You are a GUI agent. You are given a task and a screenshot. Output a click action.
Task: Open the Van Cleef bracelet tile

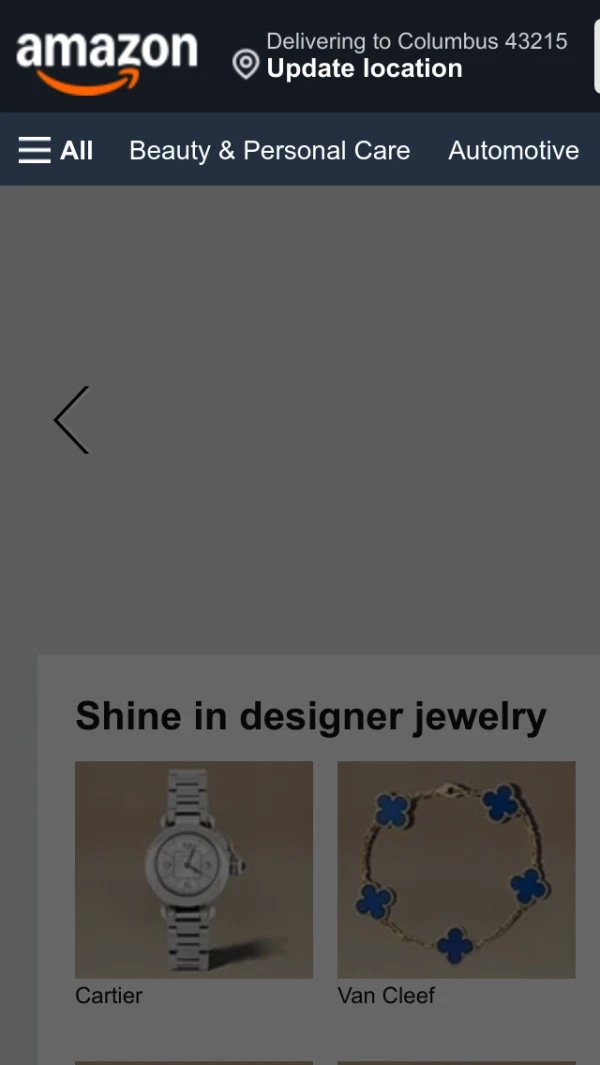(456, 870)
